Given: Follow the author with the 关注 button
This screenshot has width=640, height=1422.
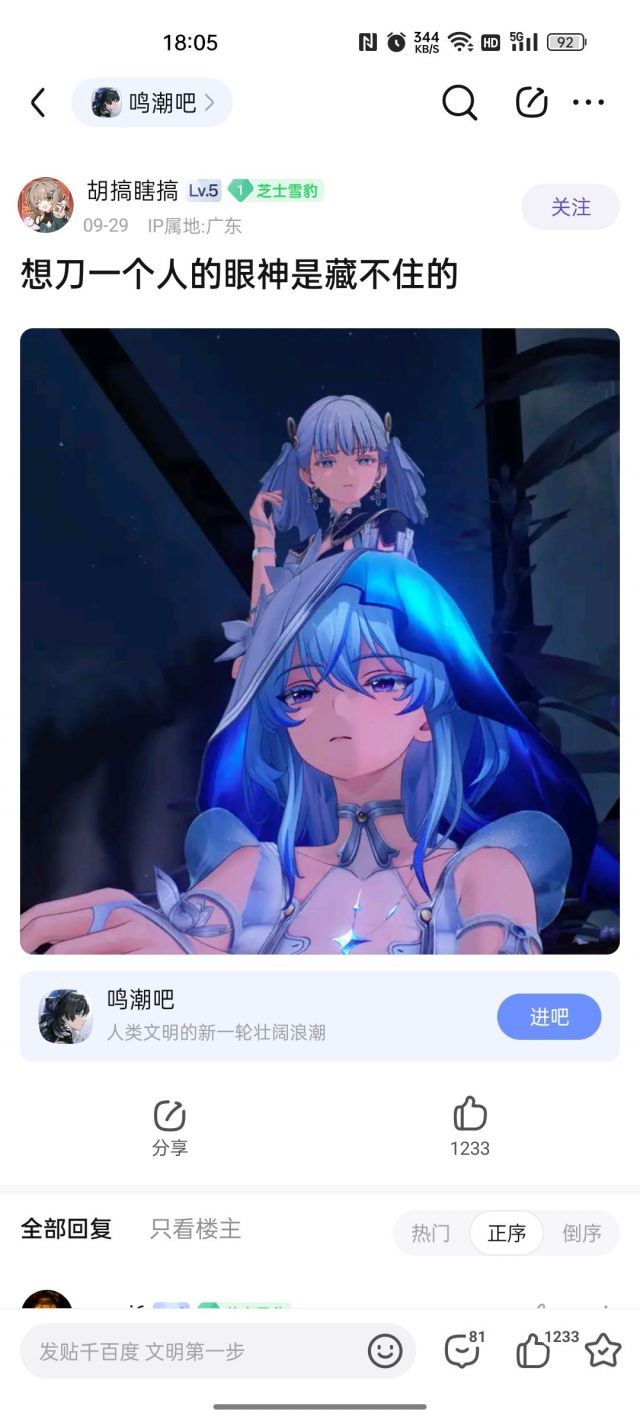Looking at the screenshot, I should 570,207.
